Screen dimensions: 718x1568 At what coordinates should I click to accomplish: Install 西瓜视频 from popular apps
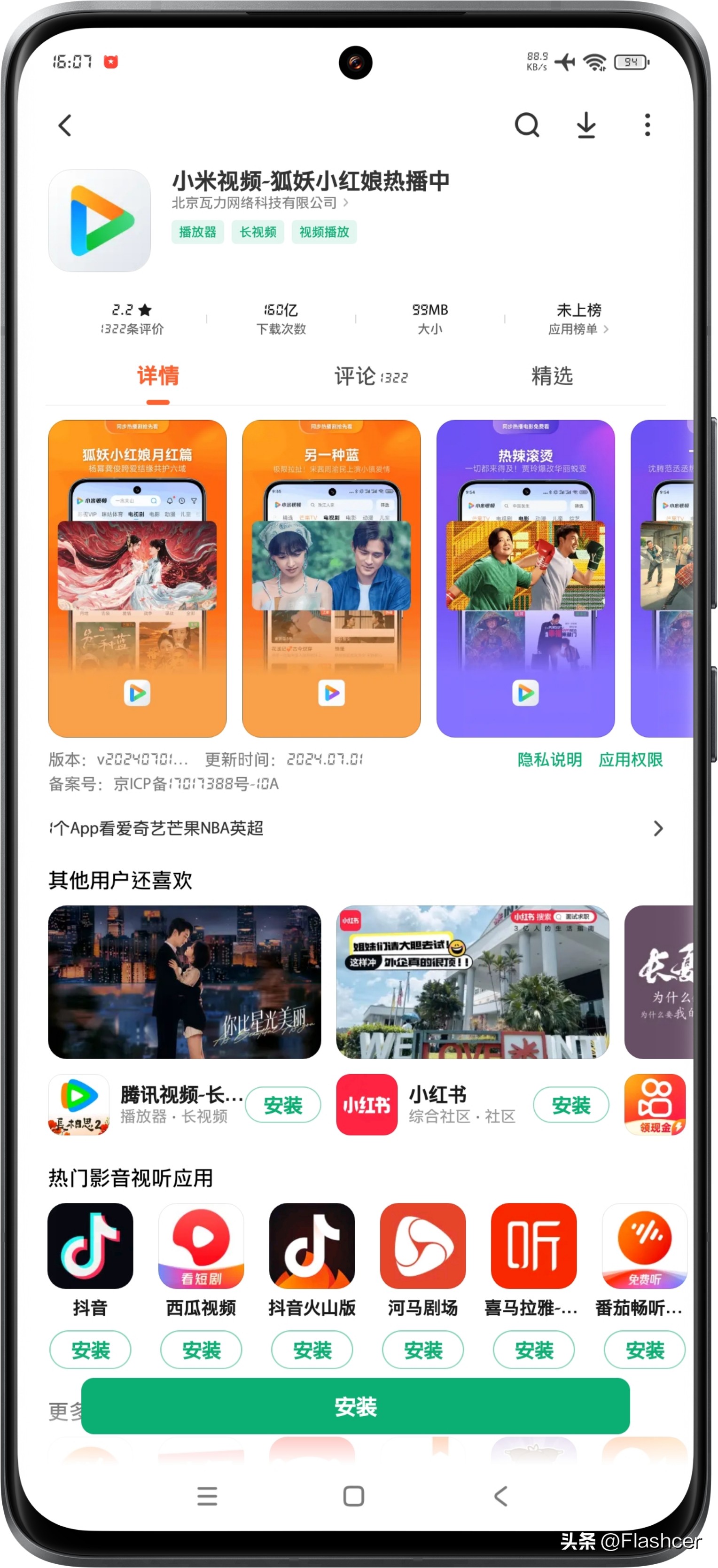[202, 1350]
